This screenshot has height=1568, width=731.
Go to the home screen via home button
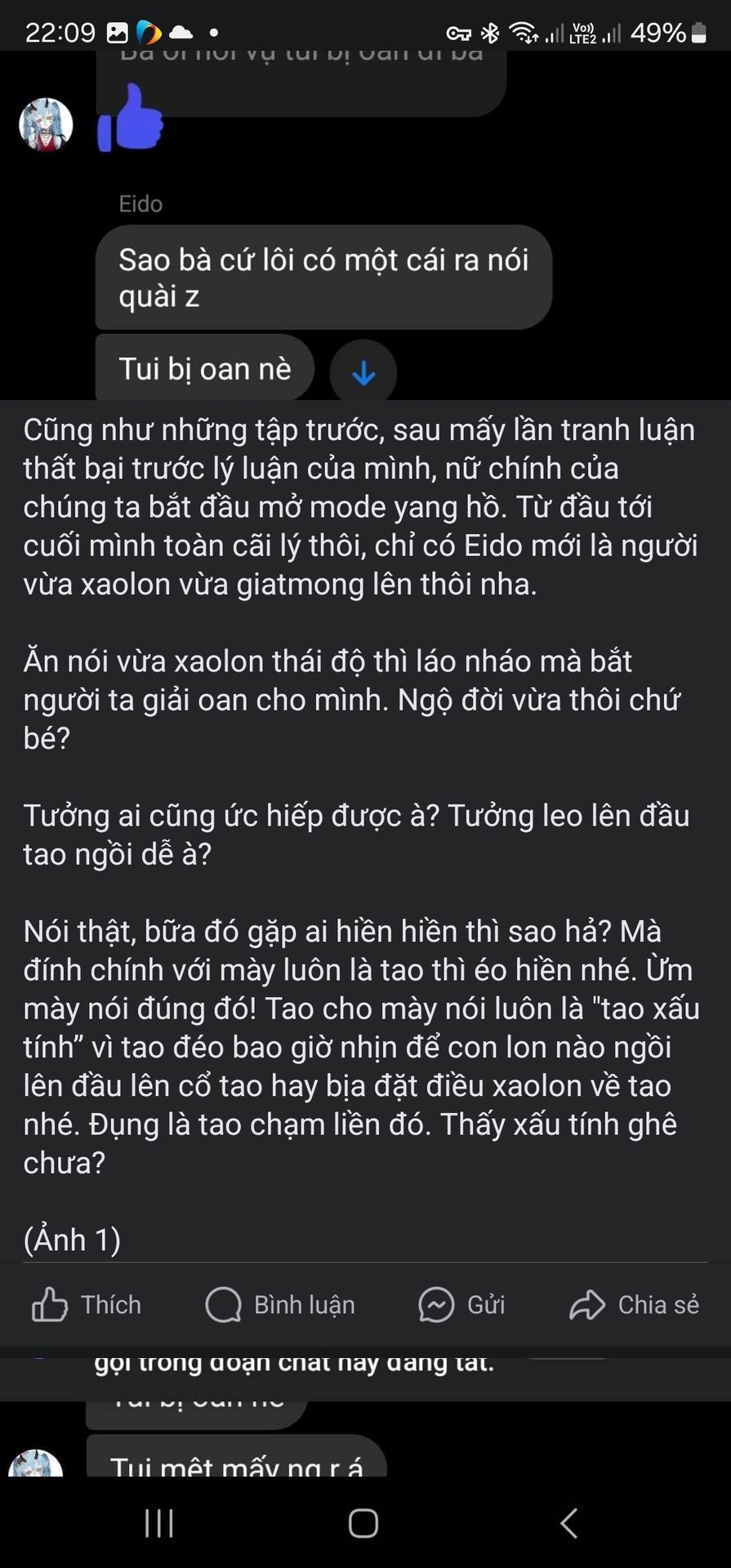pos(363,1523)
